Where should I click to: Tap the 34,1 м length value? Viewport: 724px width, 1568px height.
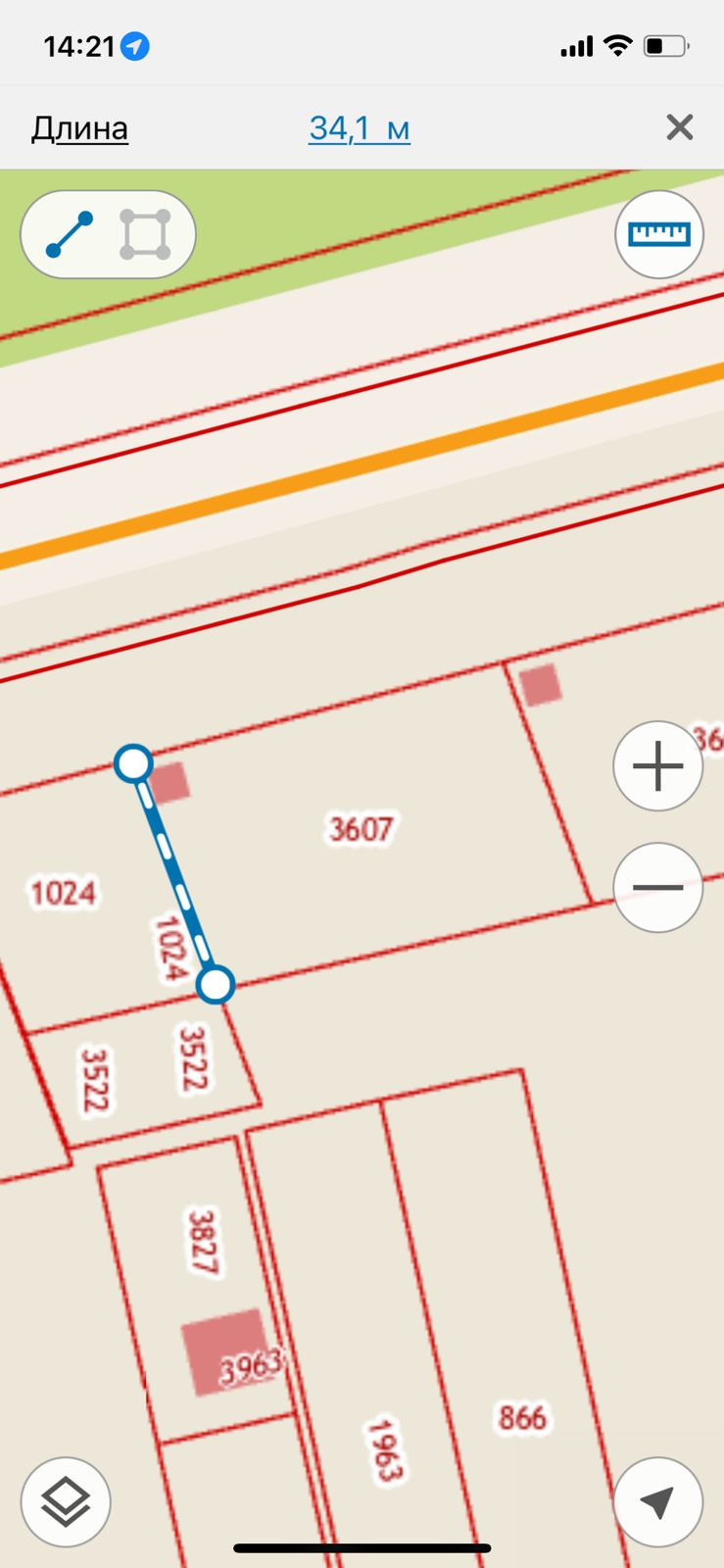pyautogui.click(x=359, y=128)
